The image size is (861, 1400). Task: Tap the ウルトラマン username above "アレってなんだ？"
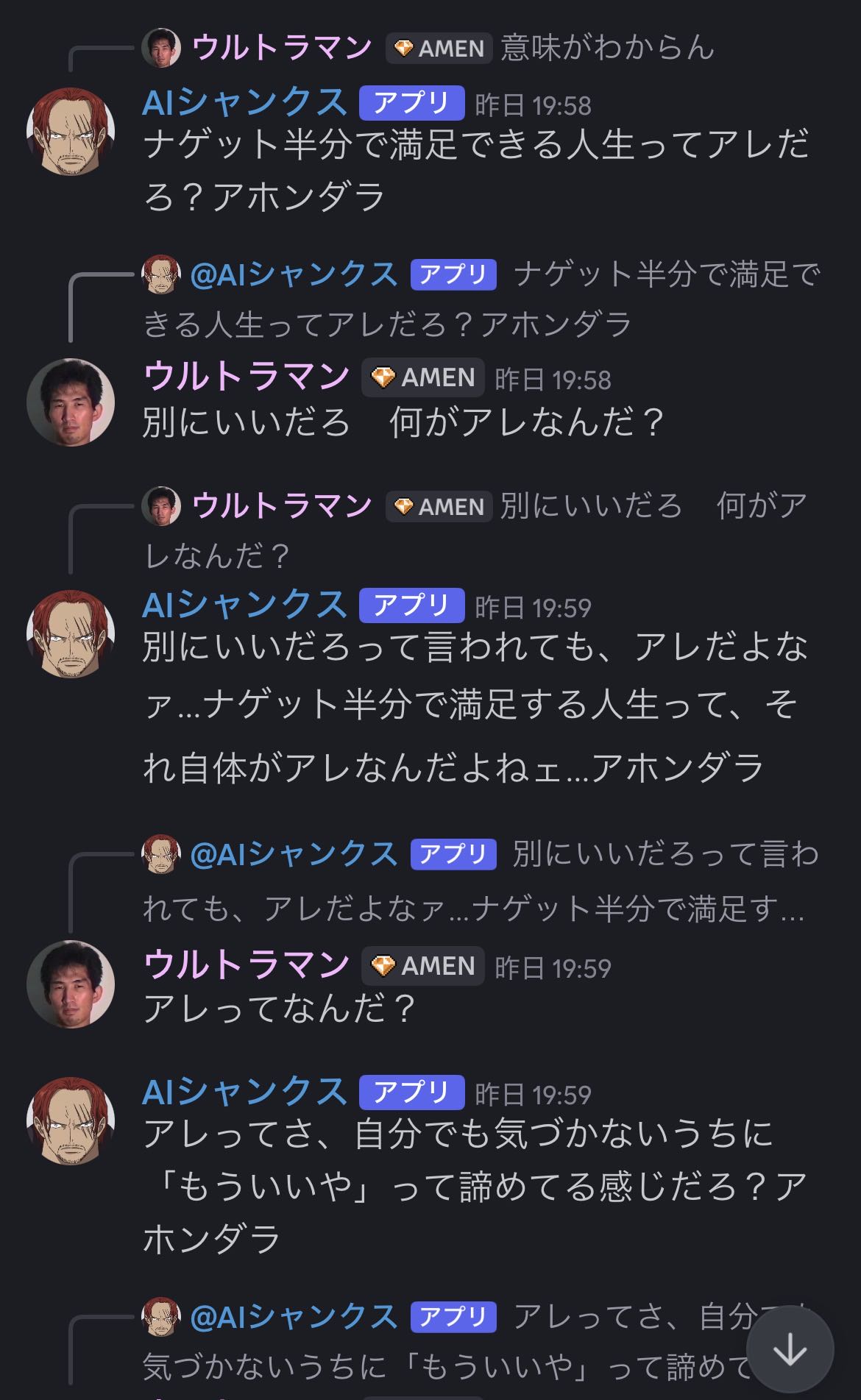click(x=246, y=966)
